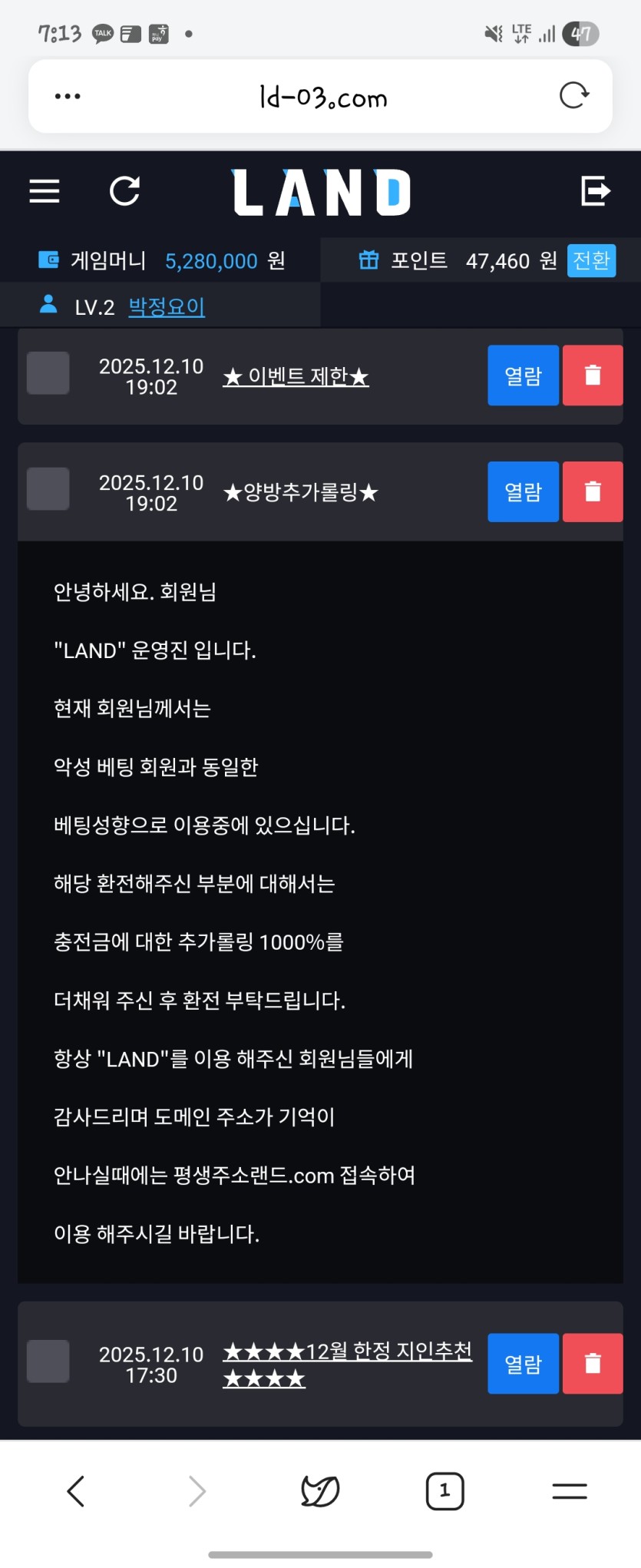641x1568 pixels.
Task: Reload the page from address bar
Action: point(573,96)
